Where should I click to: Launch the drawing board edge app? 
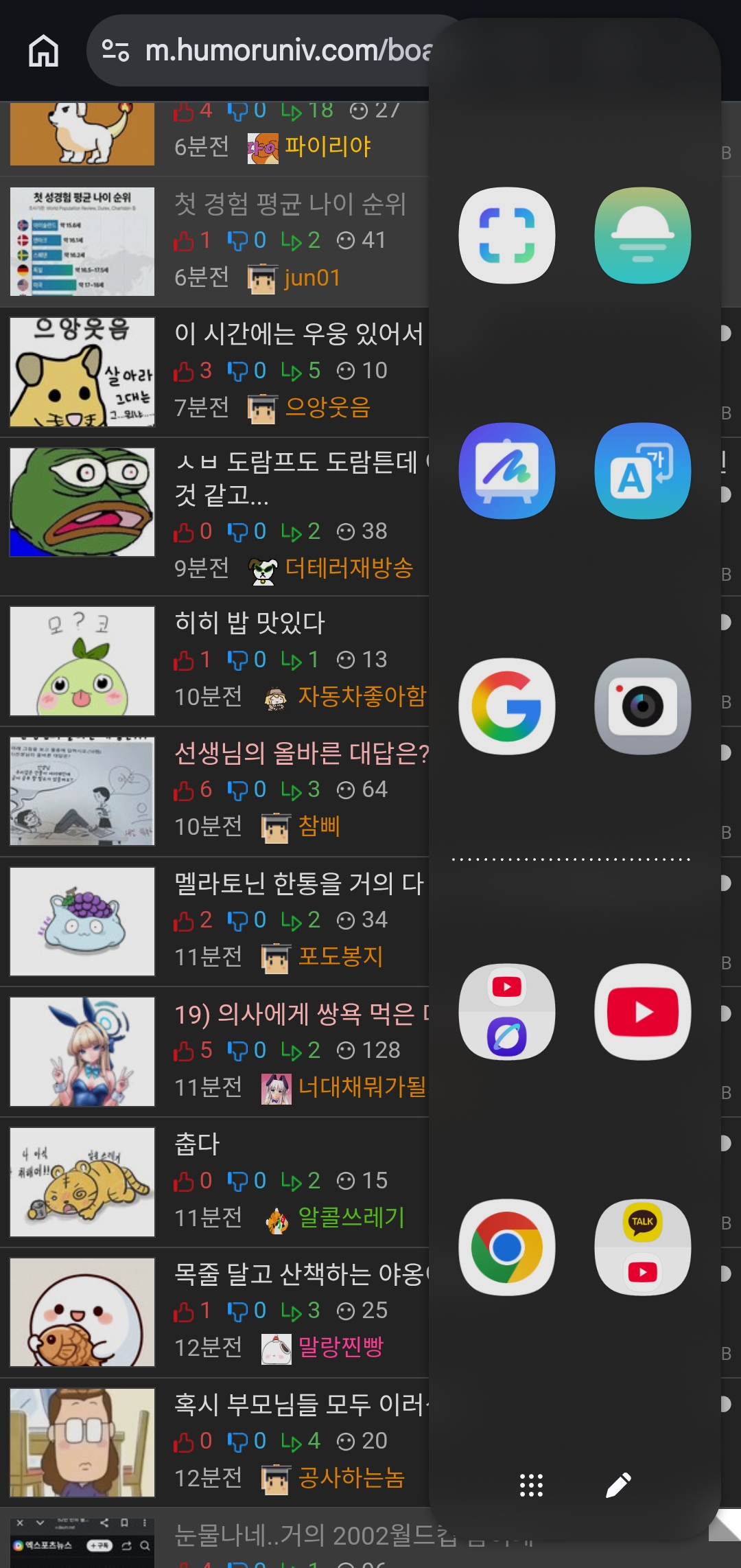(506, 471)
